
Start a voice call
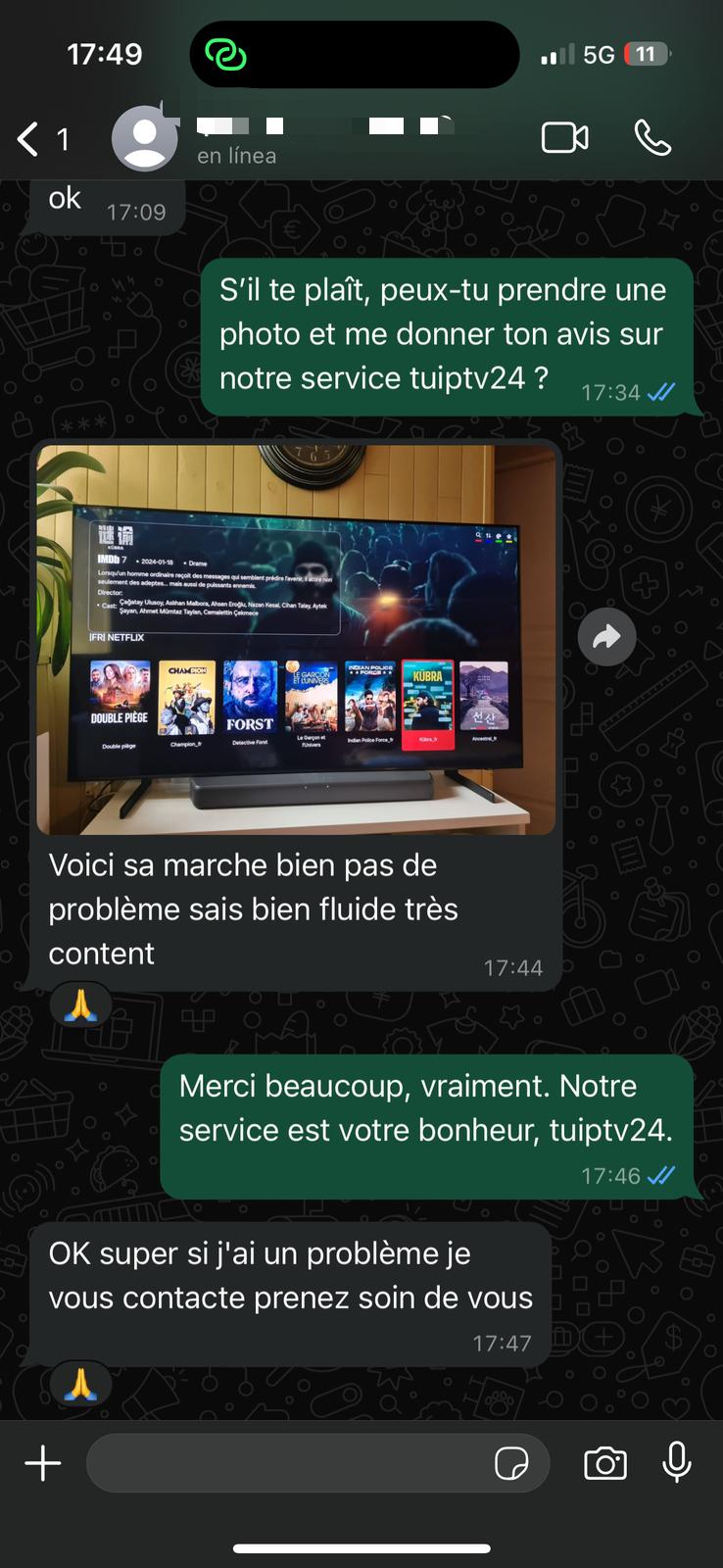[x=652, y=138]
